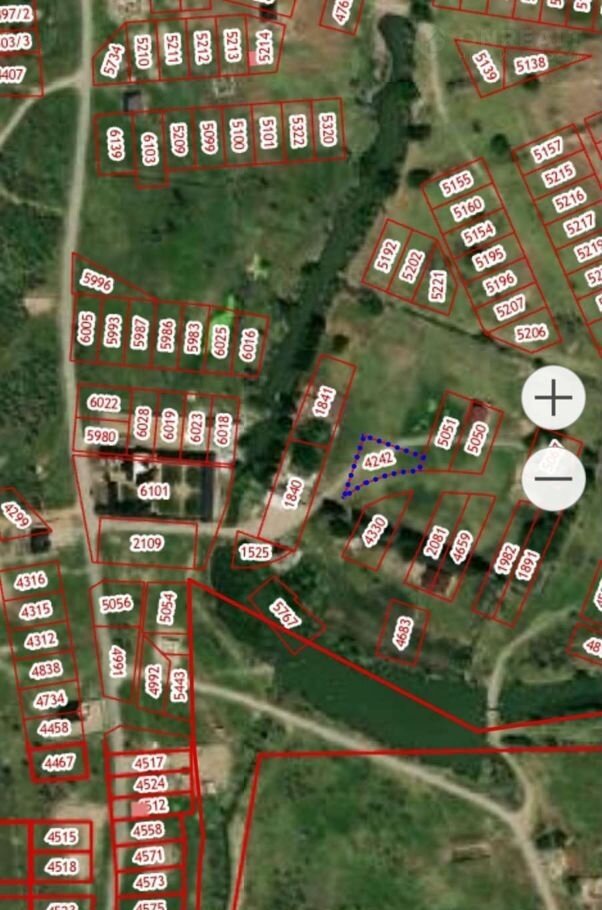Zoom in on the map
This screenshot has width=602, height=910.
coord(553,398)
